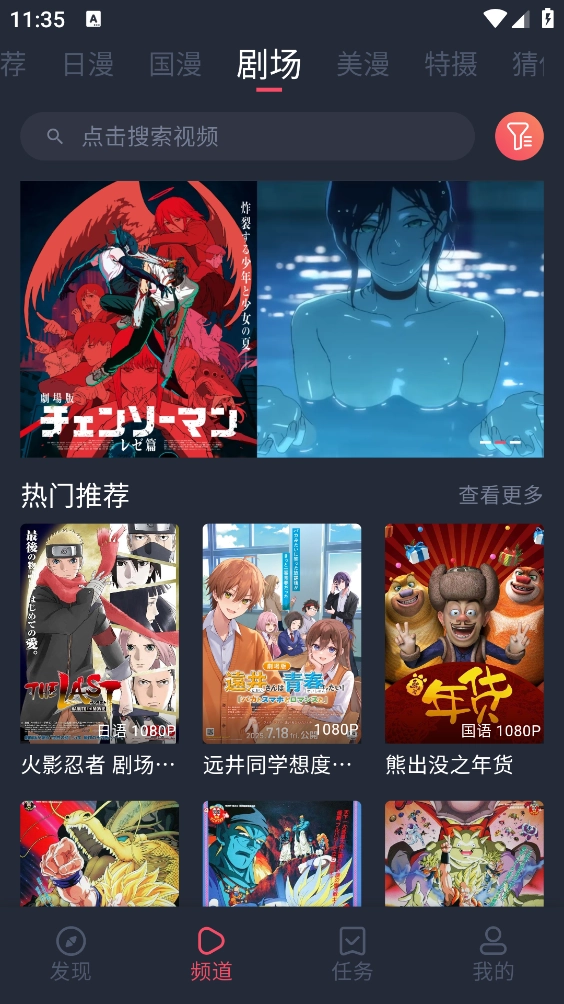The width and height of the screenshot is (564, 1004).
Task: Go to 发现 in bottom navigation
Action: pos(70,954)
